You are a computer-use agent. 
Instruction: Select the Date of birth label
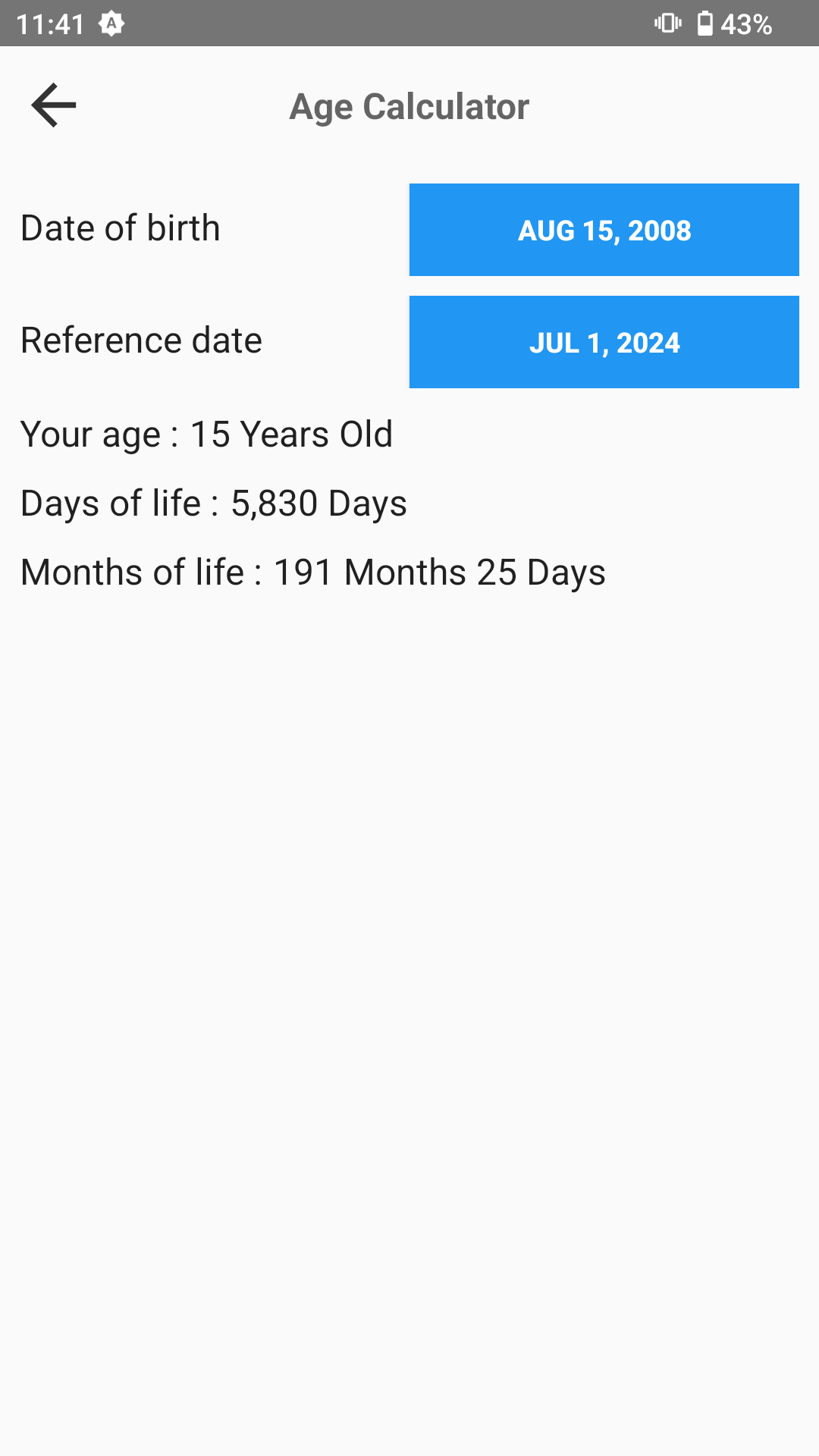tap(121, 227)
